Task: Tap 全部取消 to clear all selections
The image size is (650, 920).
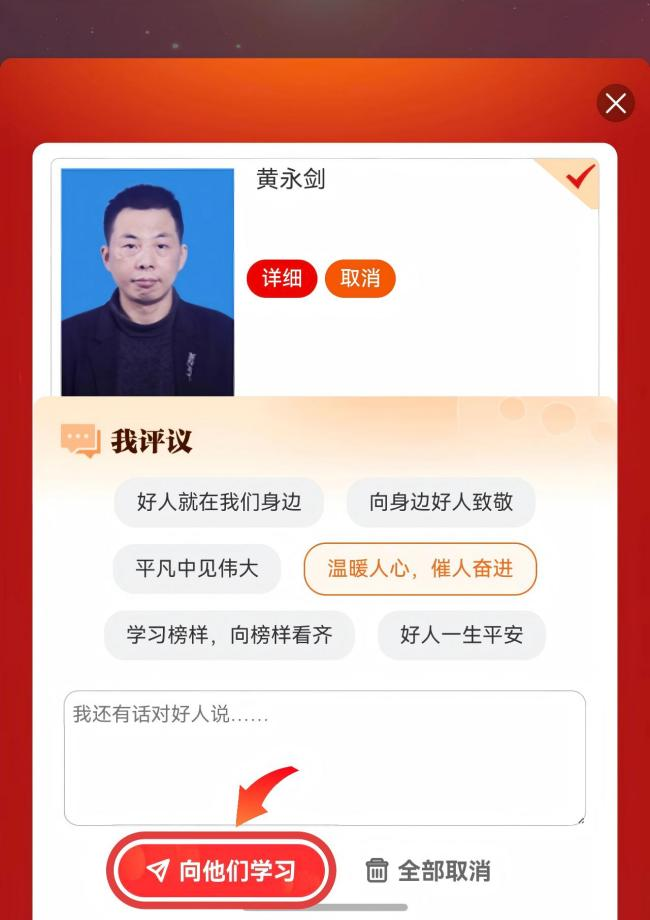Action: (428, 870)
